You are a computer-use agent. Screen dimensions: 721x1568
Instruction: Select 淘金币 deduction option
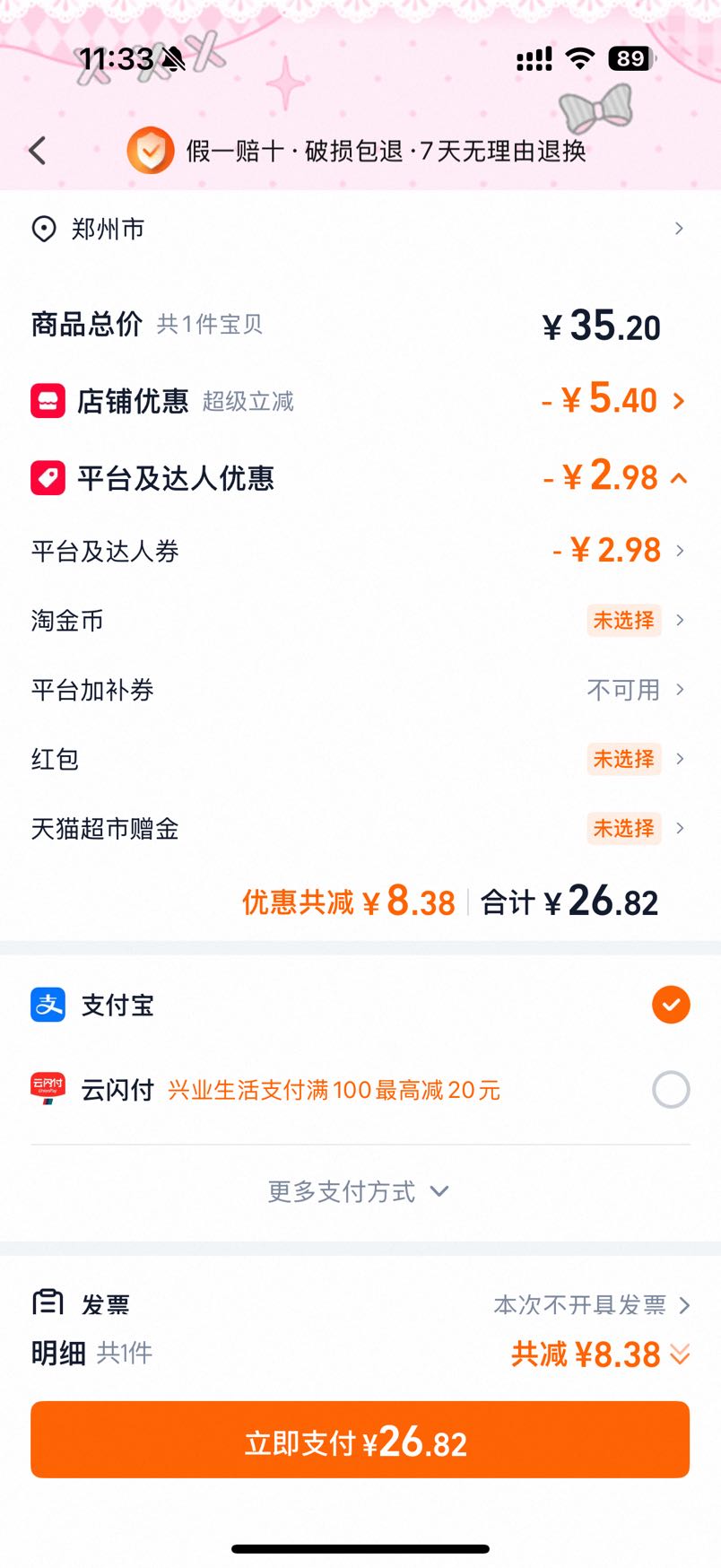click(x=360, y=620)
